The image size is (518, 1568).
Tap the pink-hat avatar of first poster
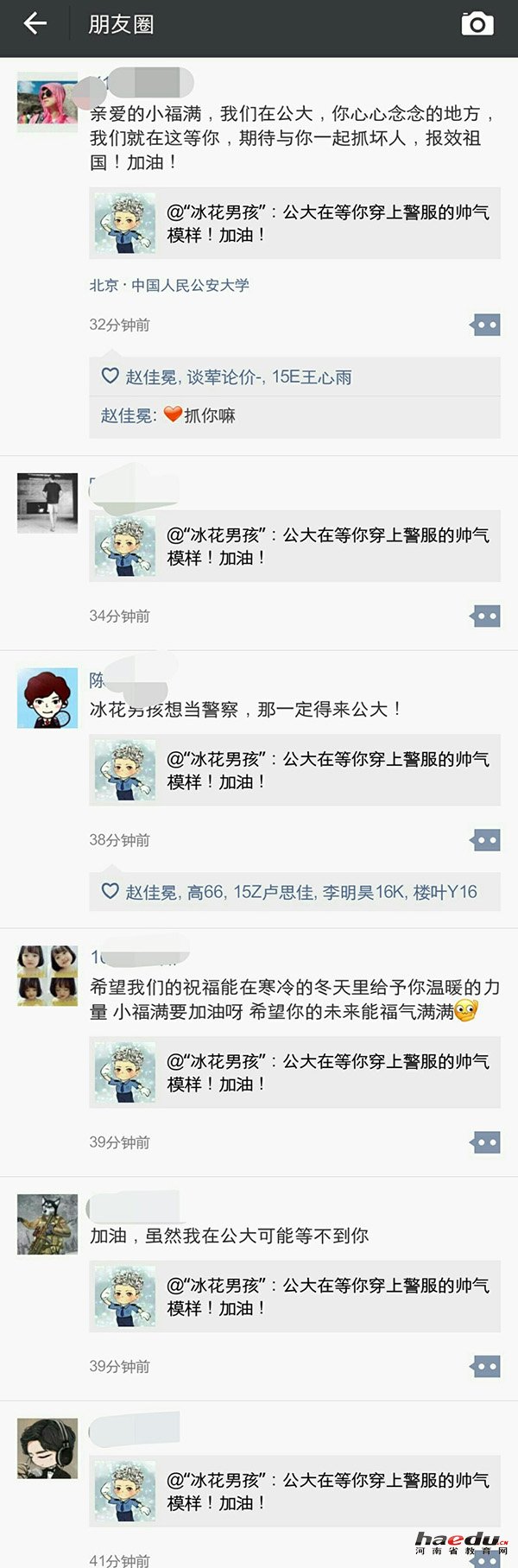47,103
